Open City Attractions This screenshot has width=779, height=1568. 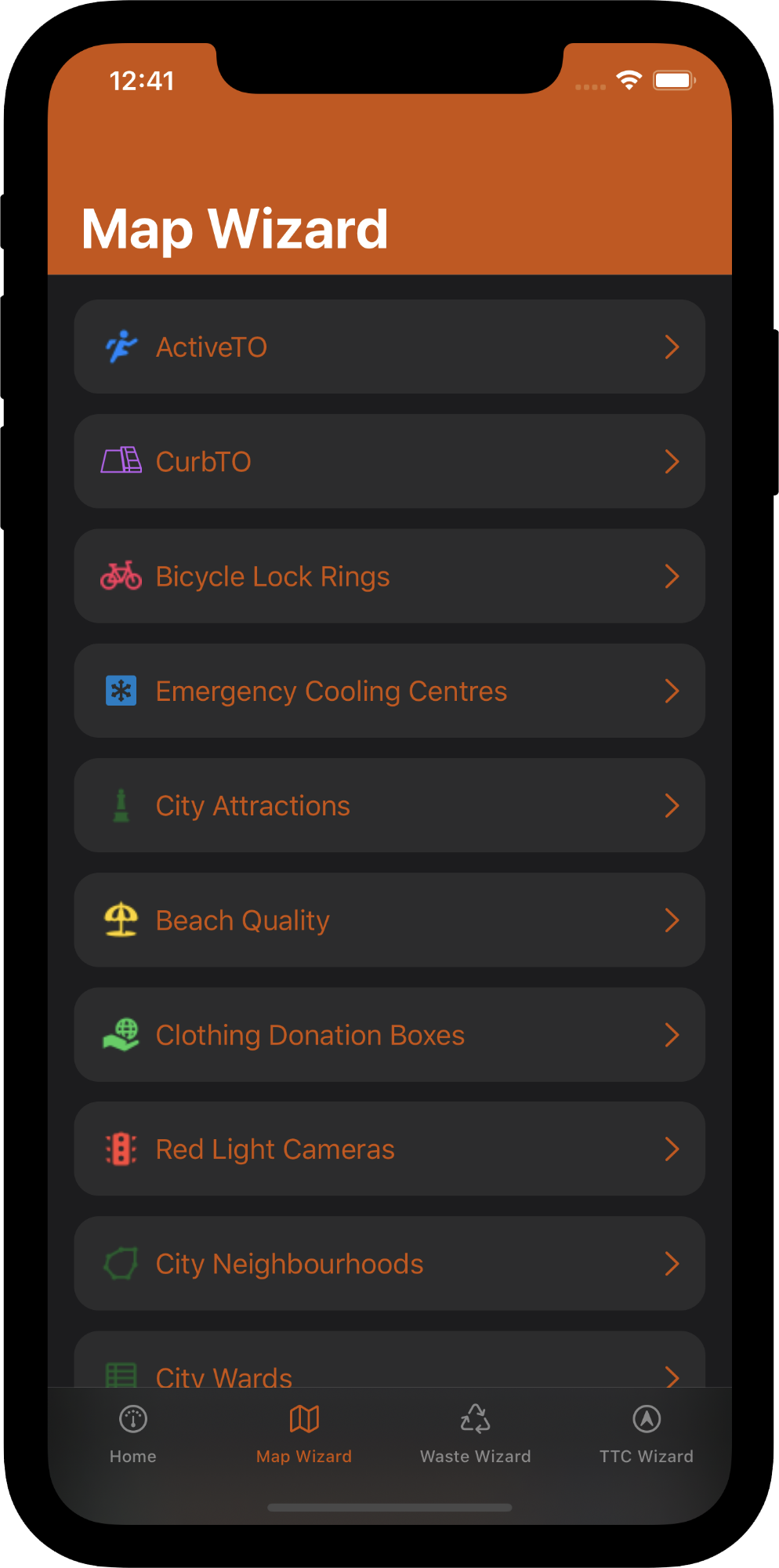tap(389, 805)
